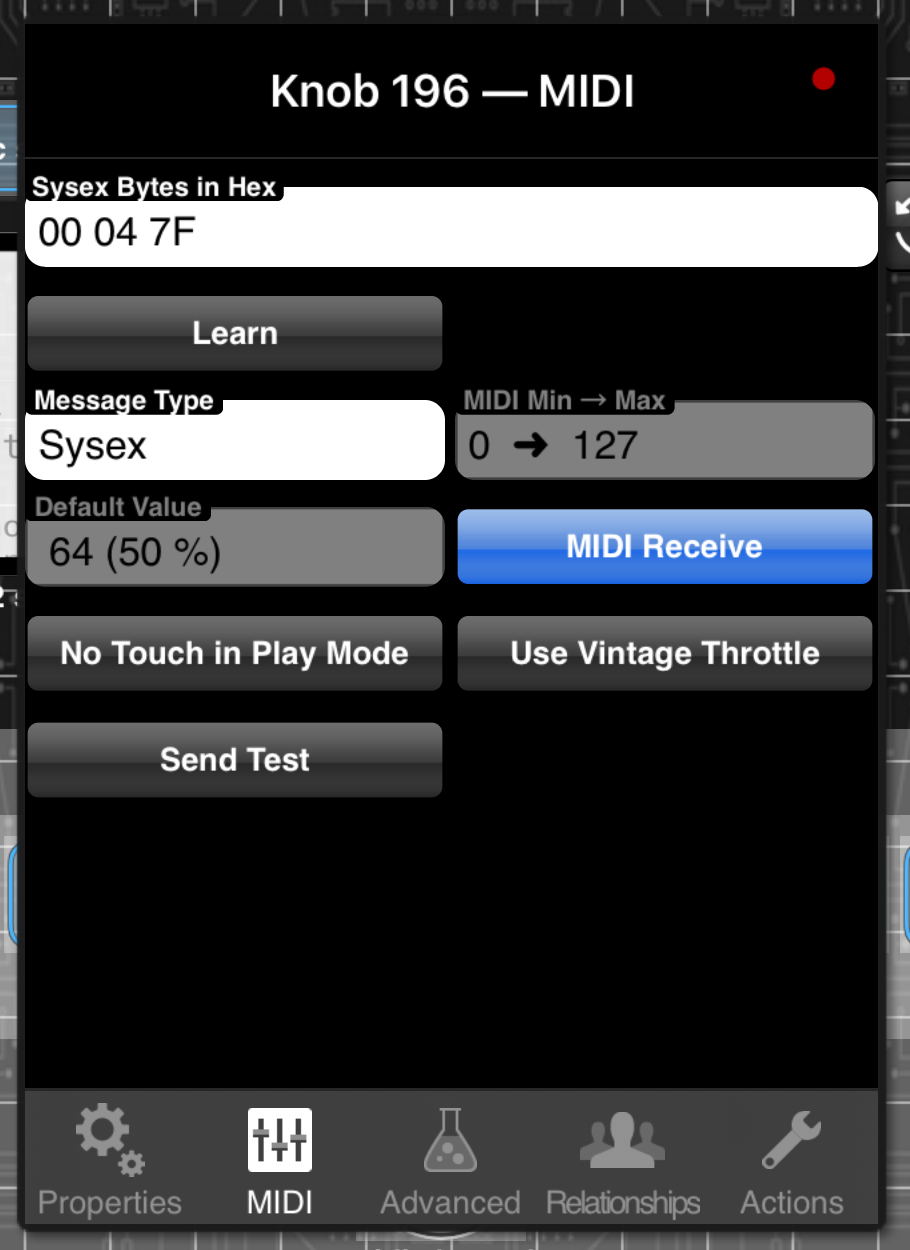Enable Use Vintage Throttle
Image resolution: width=910 pixels, height=1250 pixels.
(x=665, y=654)
